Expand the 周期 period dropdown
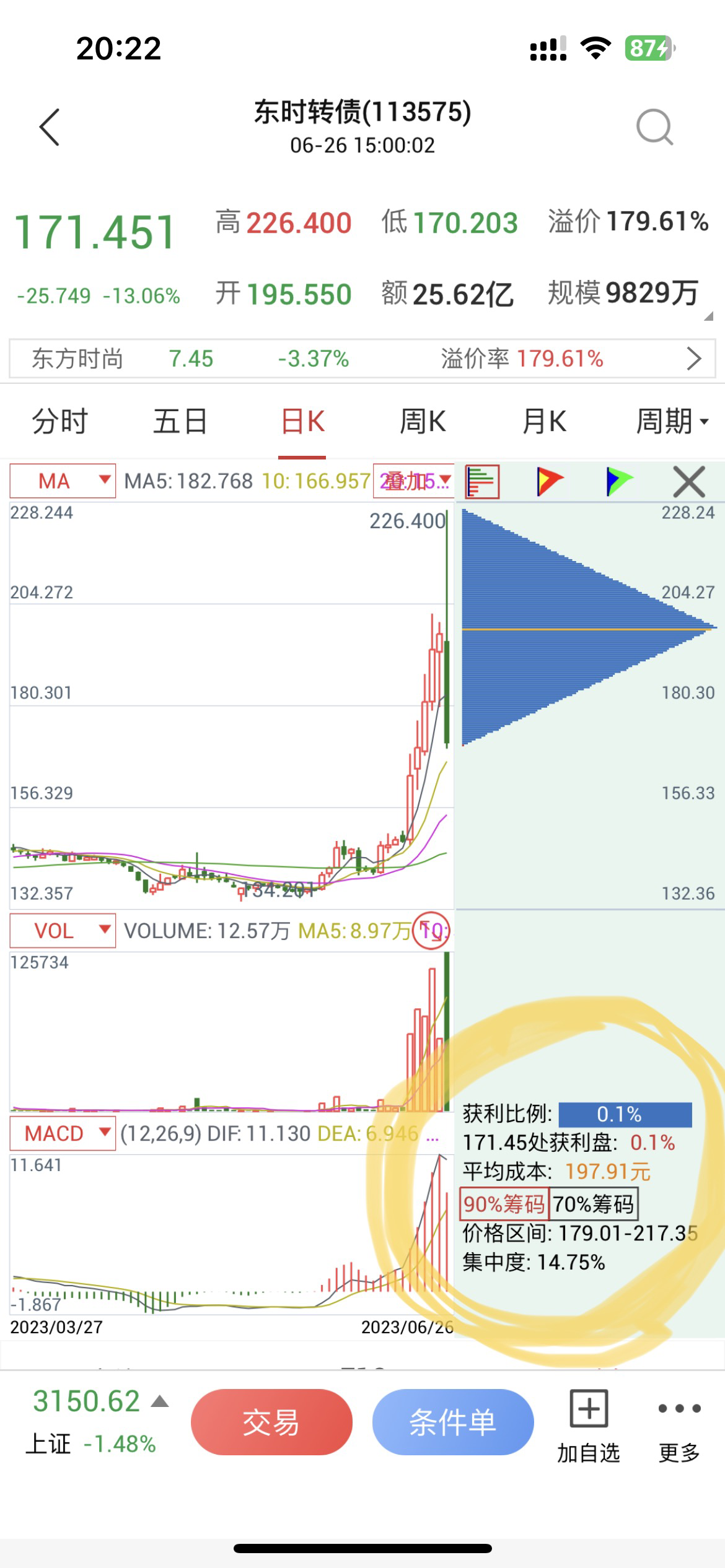 (x=672, y=422)
